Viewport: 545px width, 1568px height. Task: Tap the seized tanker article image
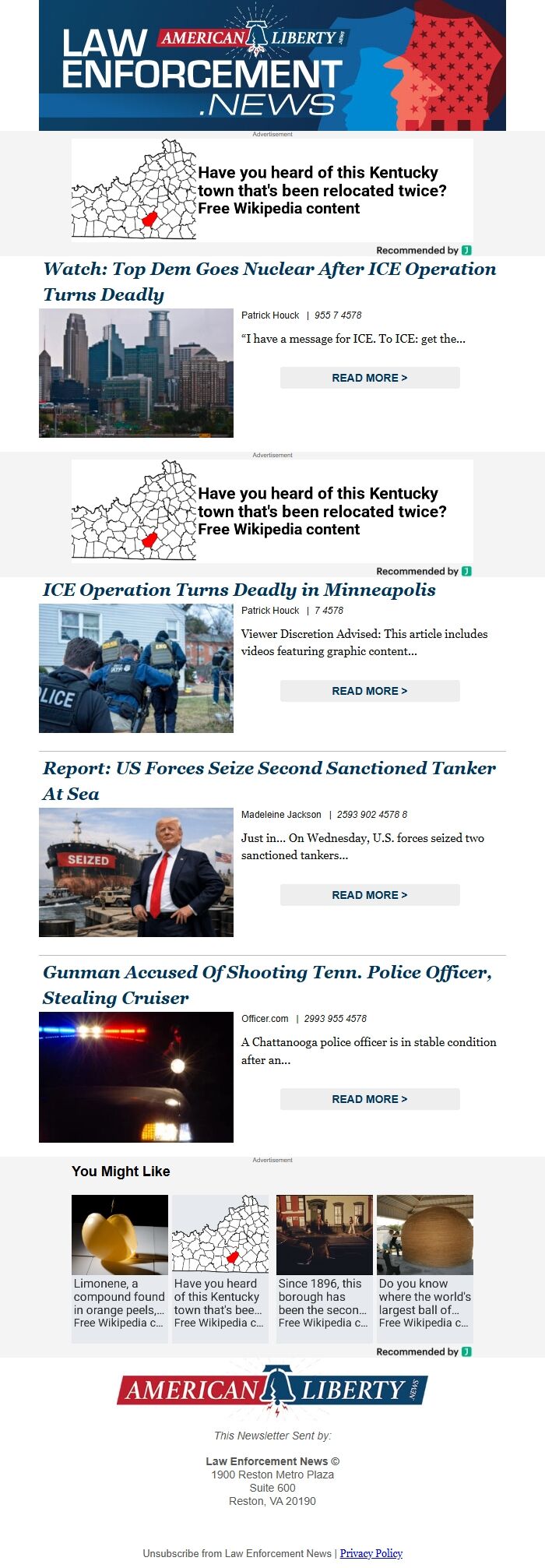[136, 872]
